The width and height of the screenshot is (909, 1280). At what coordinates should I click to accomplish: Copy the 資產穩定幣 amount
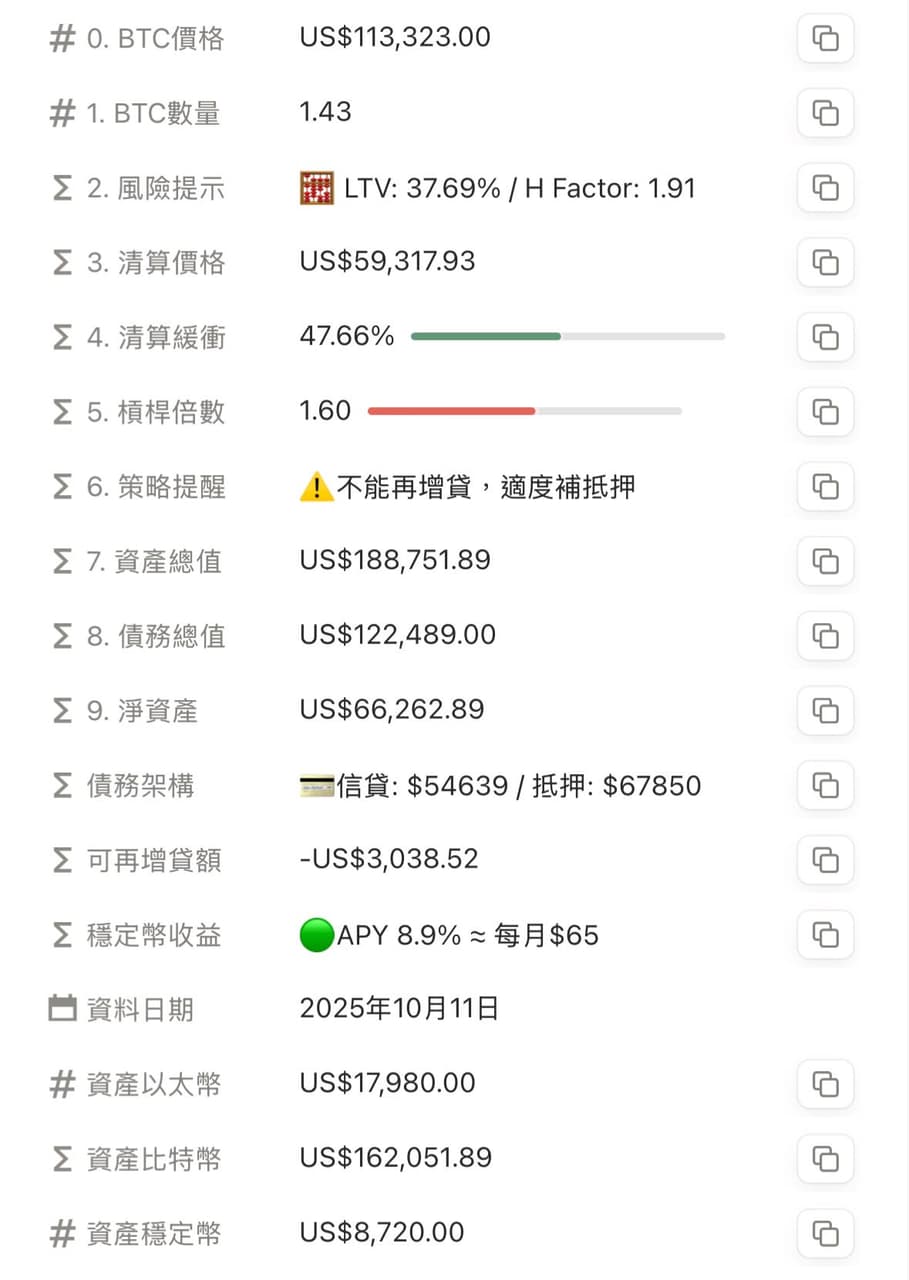825,1233
